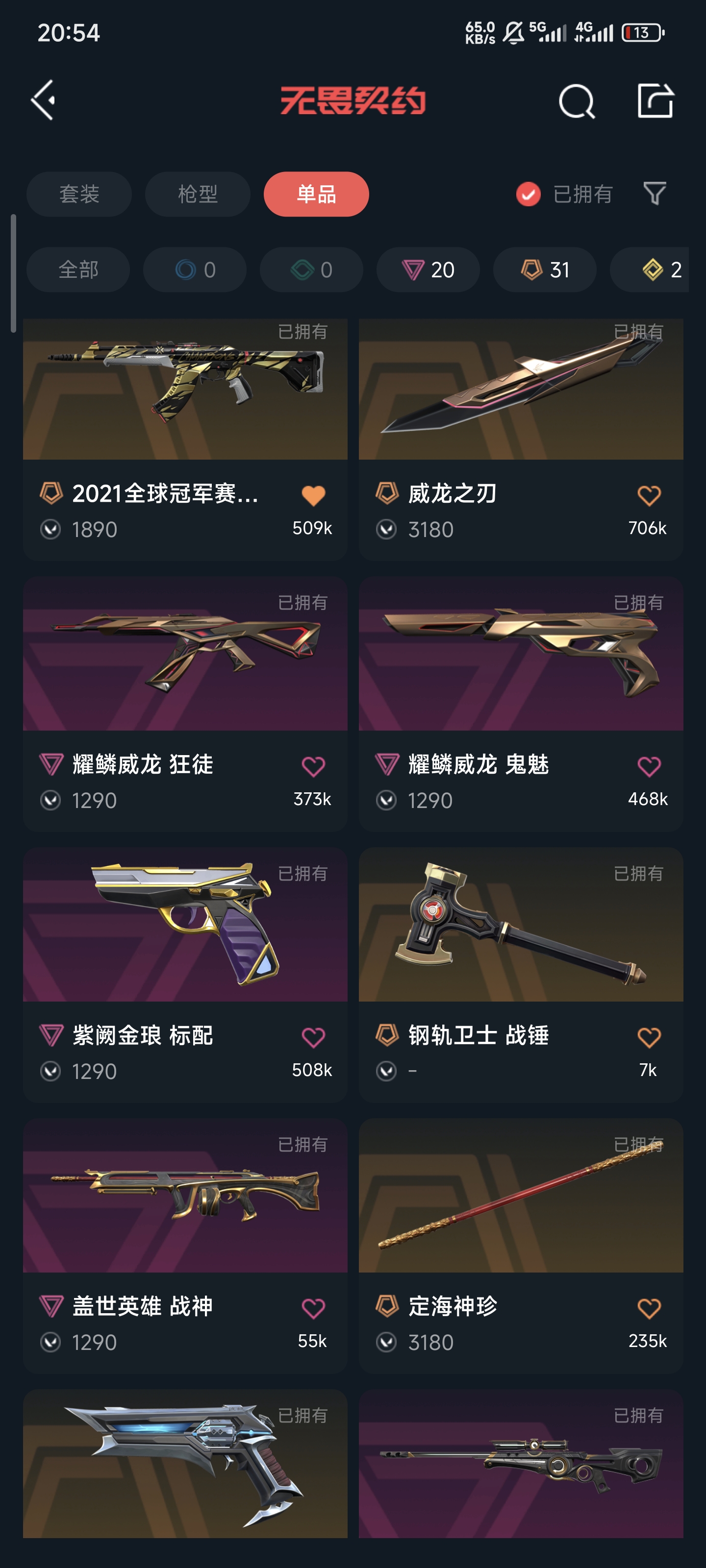Switch to the 套装 tab
This screenshot has height=1568, width=706.
(x=79, y=194)
